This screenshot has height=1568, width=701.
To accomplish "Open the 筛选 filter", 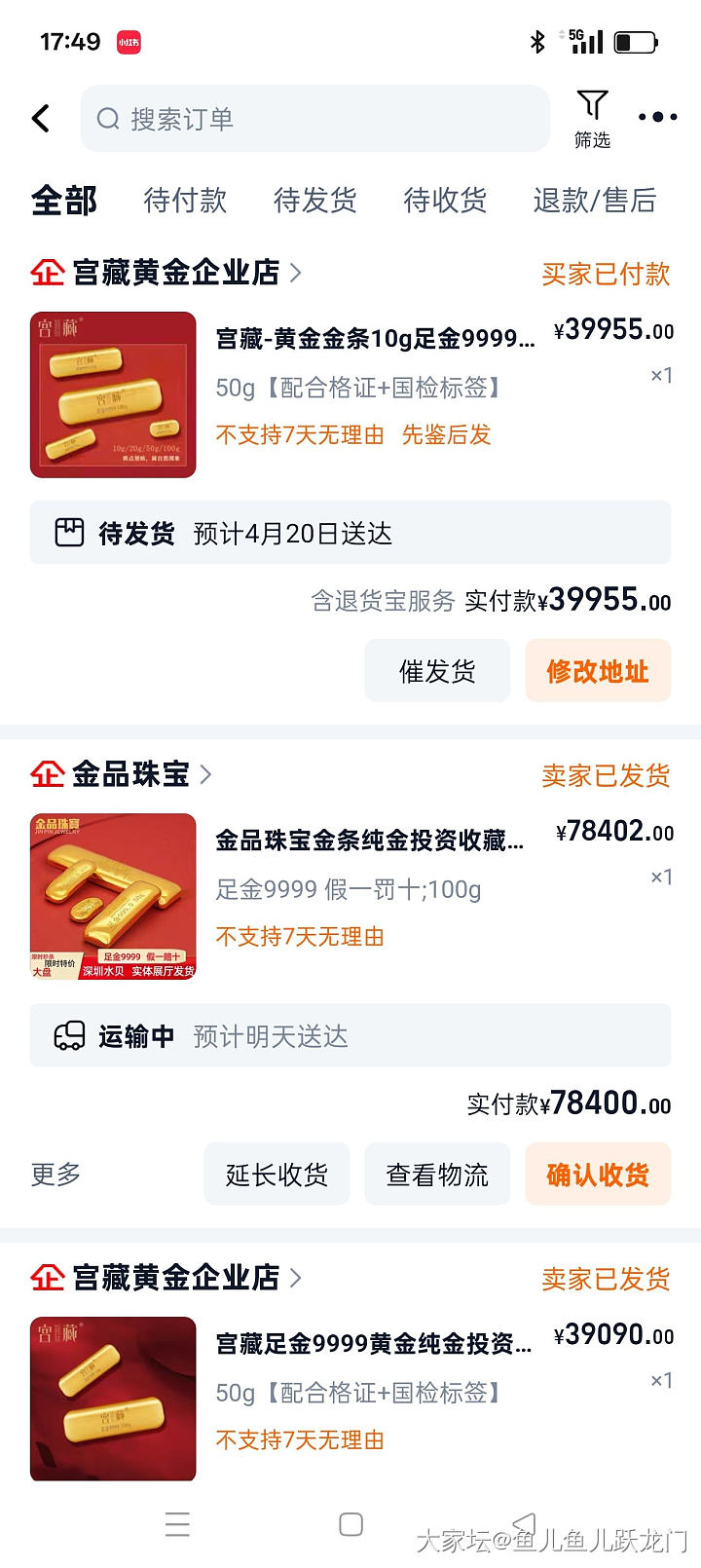I will point(592,119).
